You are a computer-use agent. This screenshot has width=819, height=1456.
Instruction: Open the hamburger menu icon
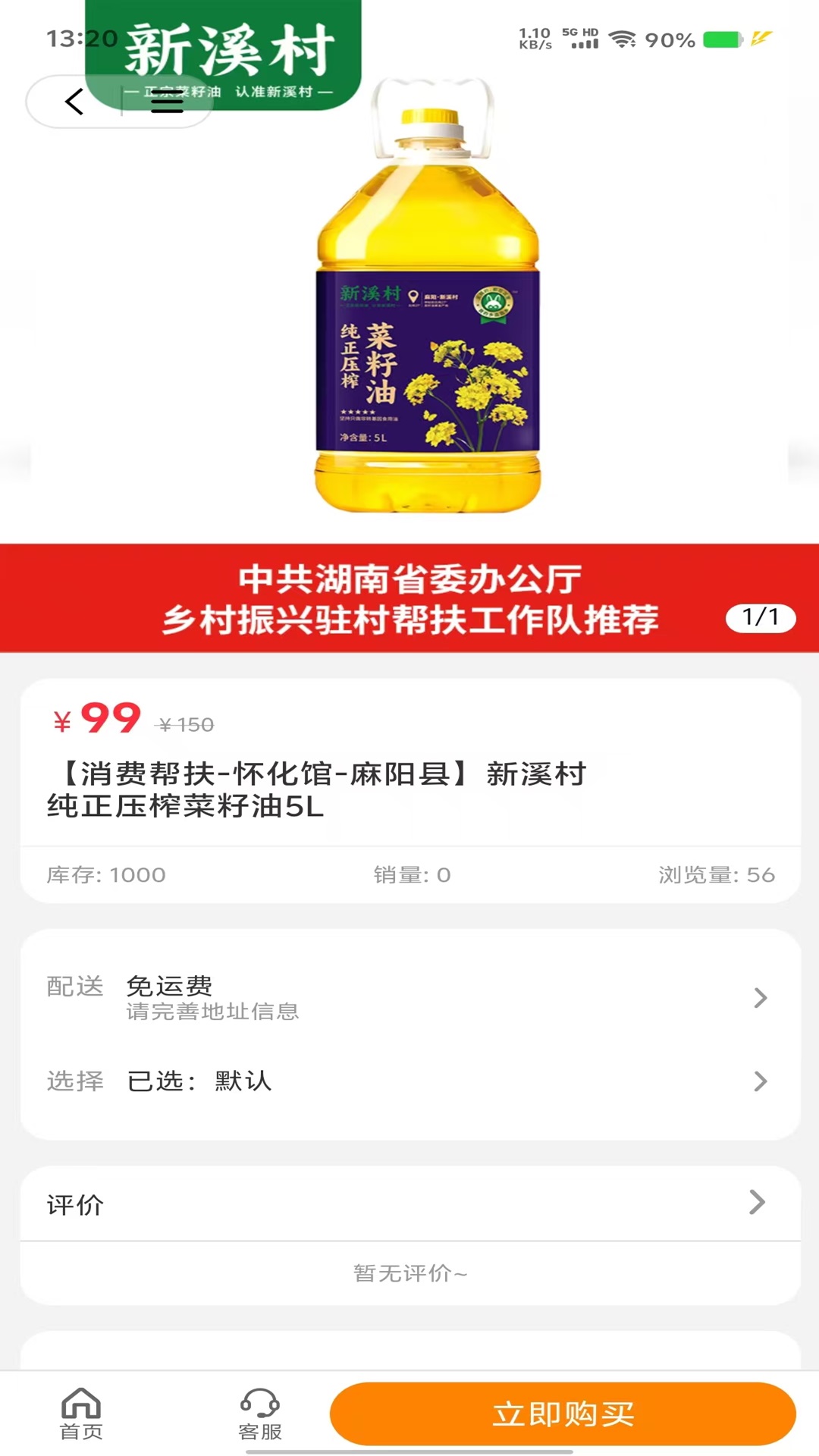[167, 102]
